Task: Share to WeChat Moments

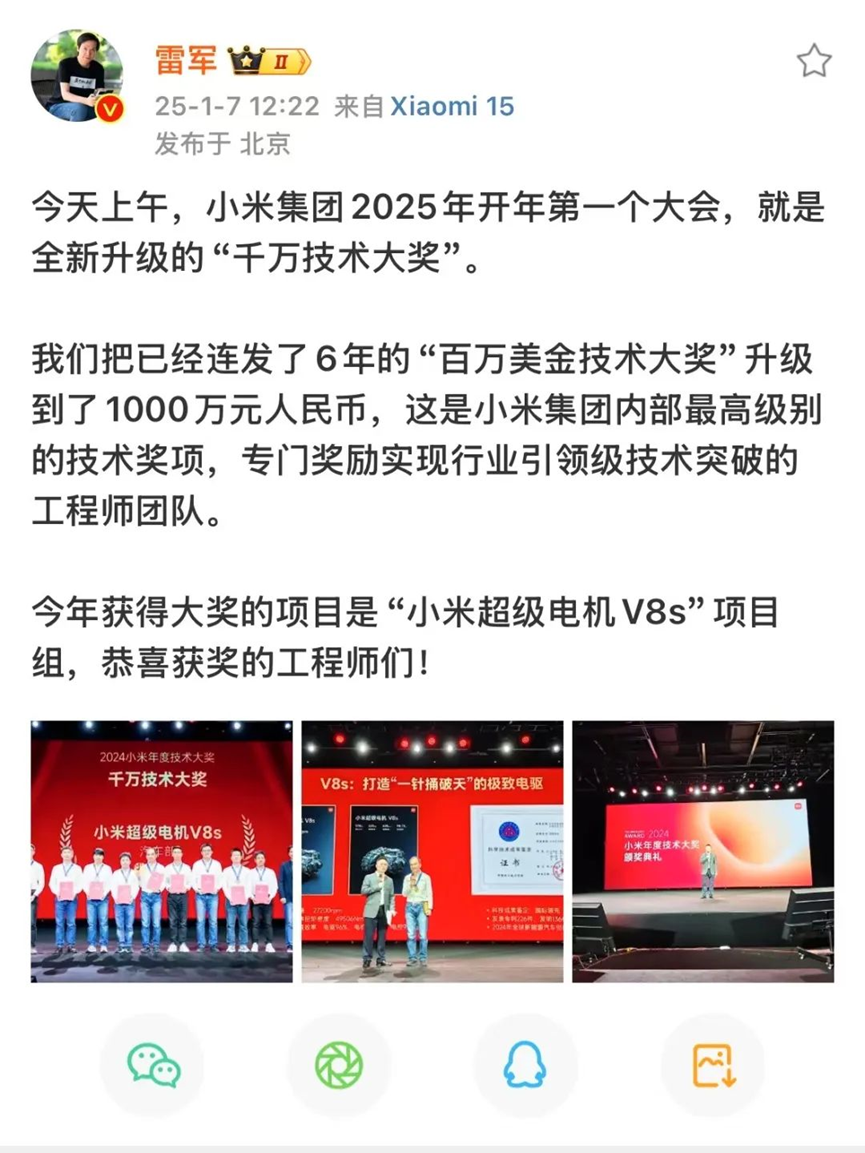Action: point(339,1065)
